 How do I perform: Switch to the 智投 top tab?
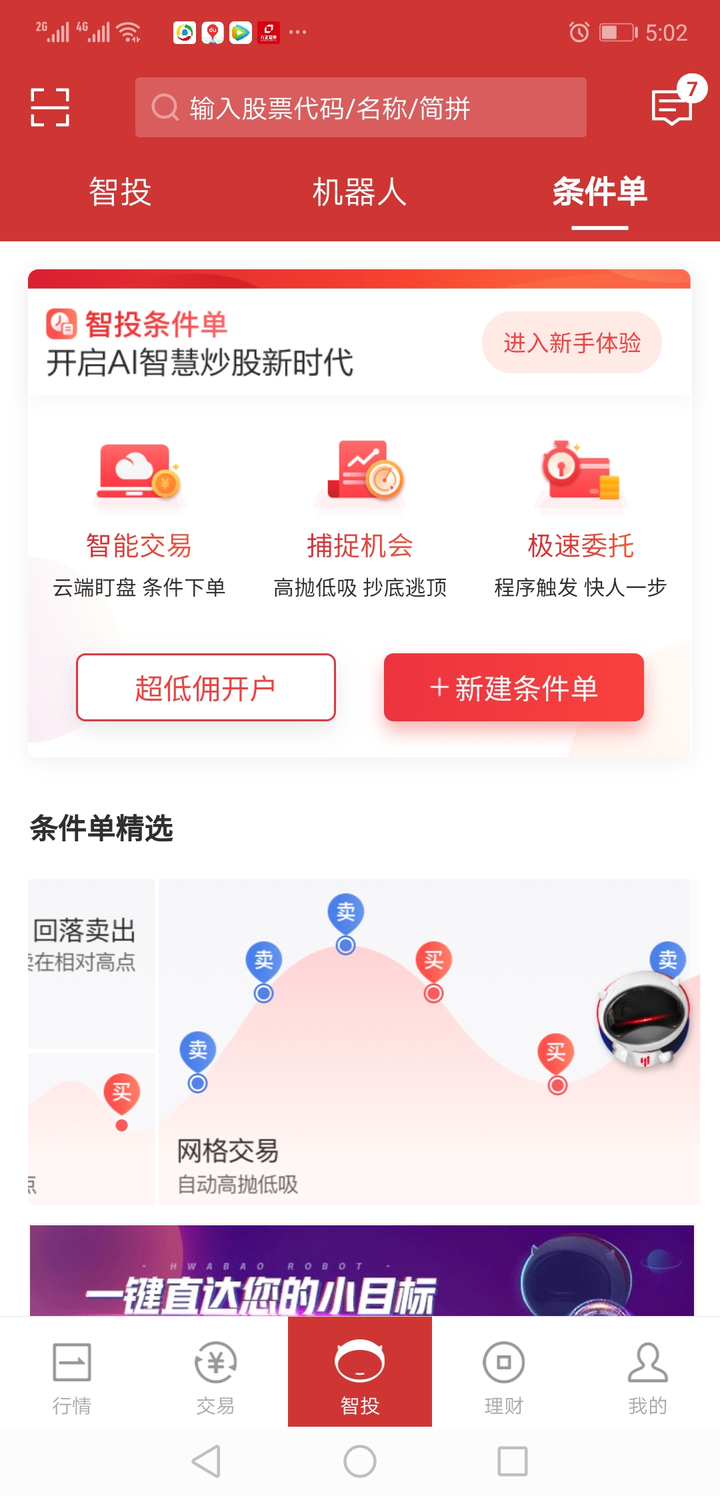pyautogui.click(x=120, y=191)
